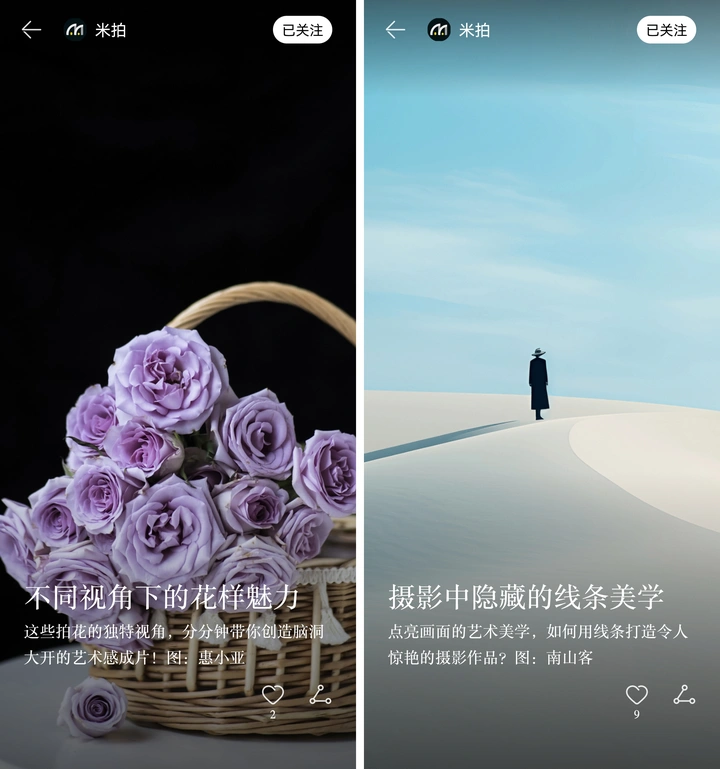The image size is (720, 769).
Task: Share the 摄影中隐藏的线条美学 article
Action: tap(684, 695)
